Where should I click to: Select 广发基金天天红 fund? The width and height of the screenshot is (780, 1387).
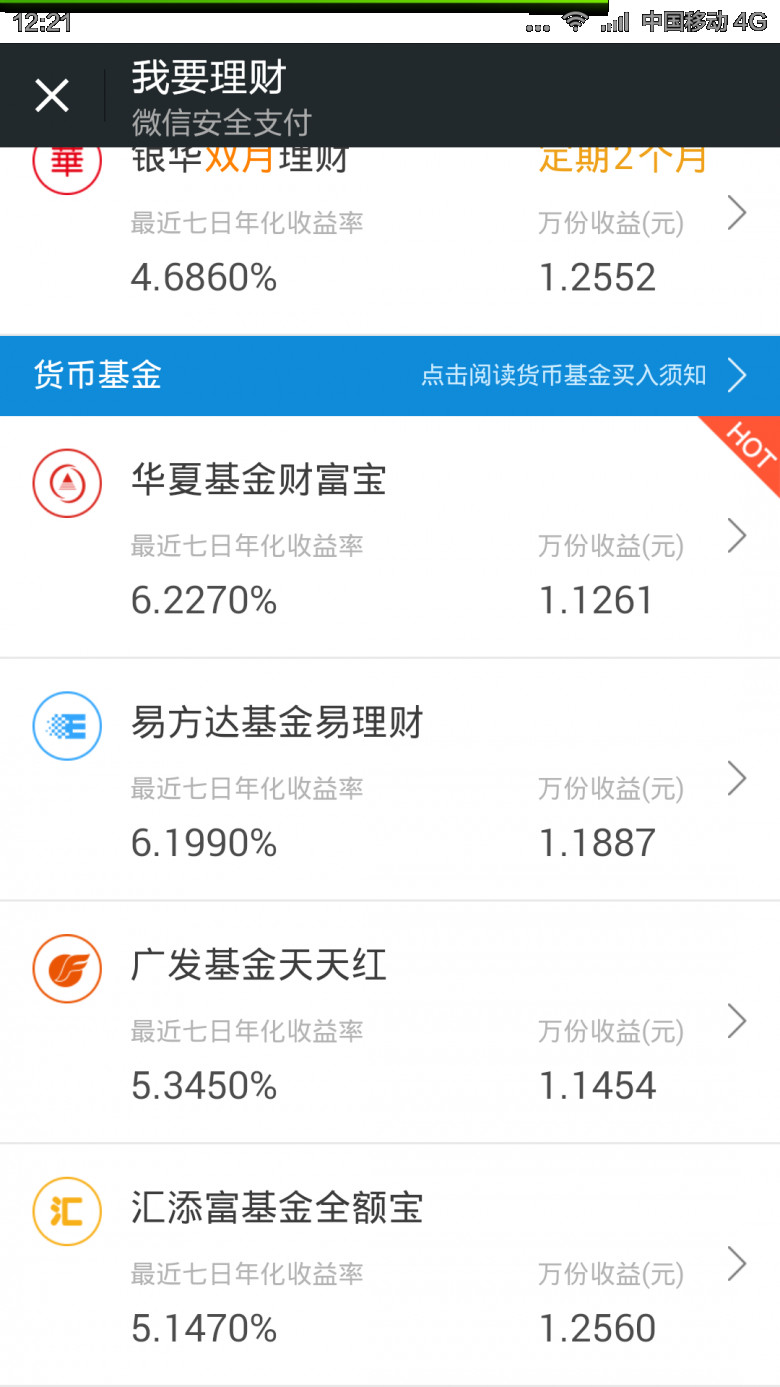pyautogui.click(x=390, y=1022)
